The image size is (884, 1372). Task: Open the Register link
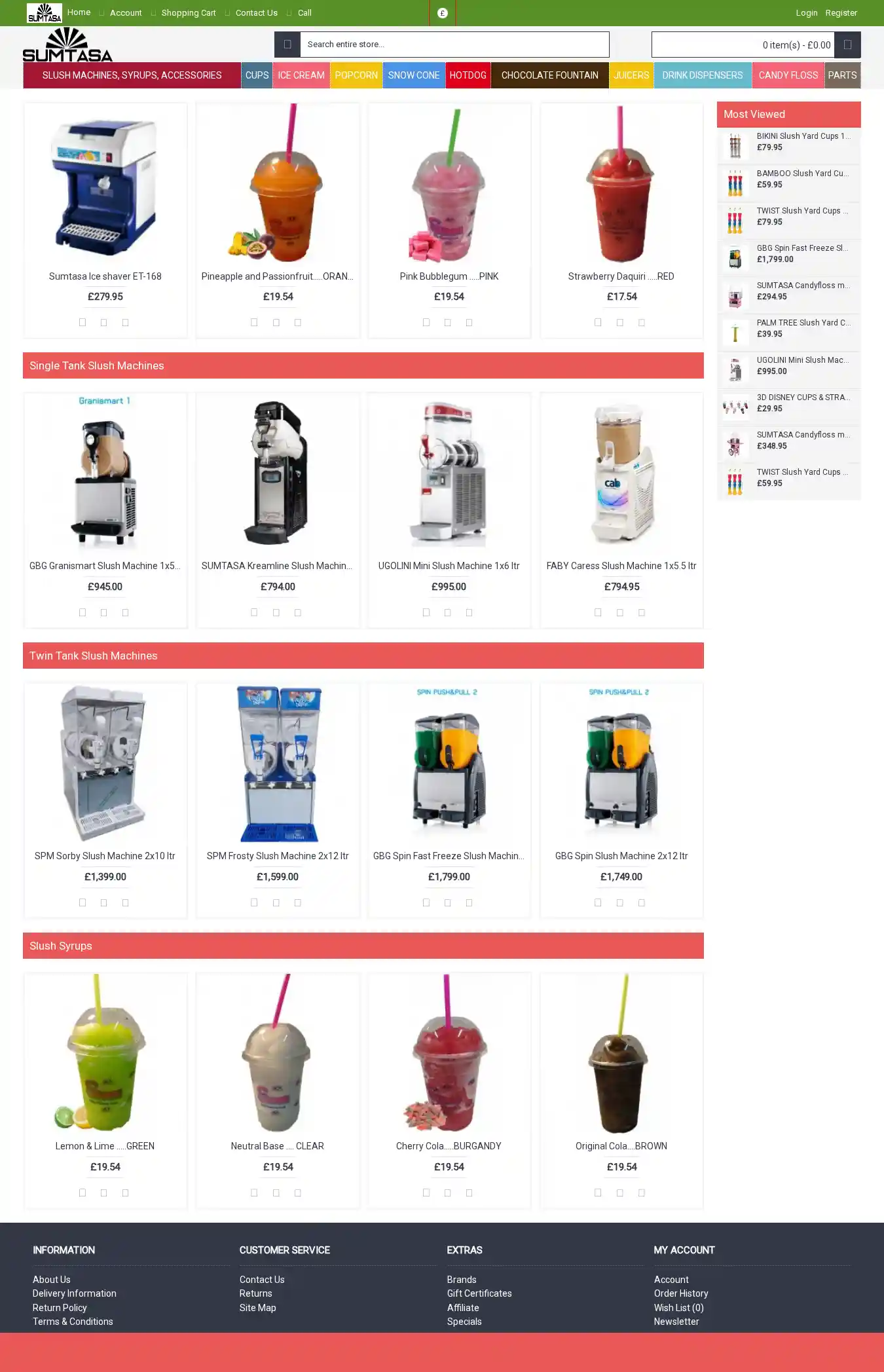pos(841,13)
